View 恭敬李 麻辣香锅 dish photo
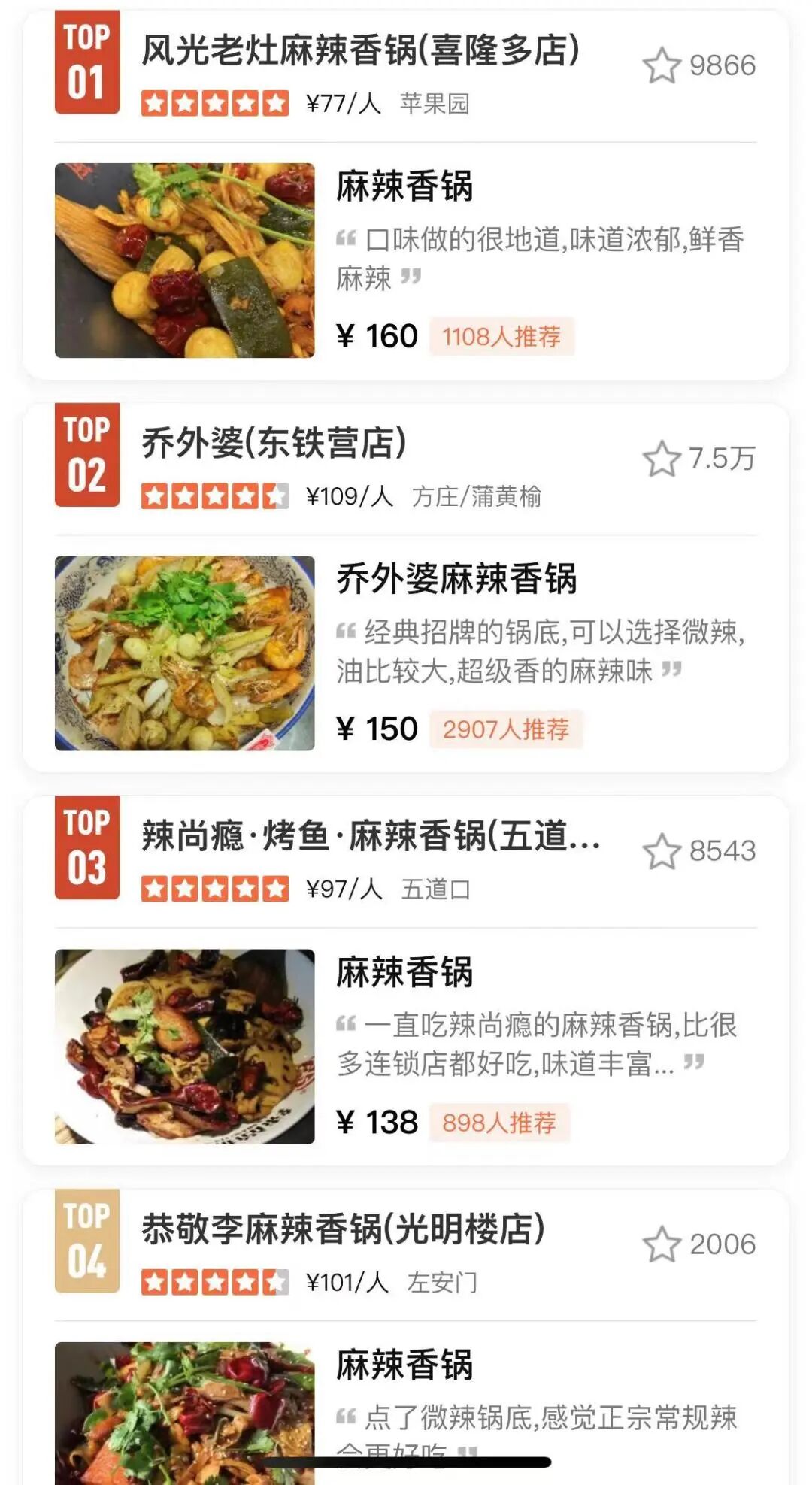812x1485 pixels. click(185, 1412)
